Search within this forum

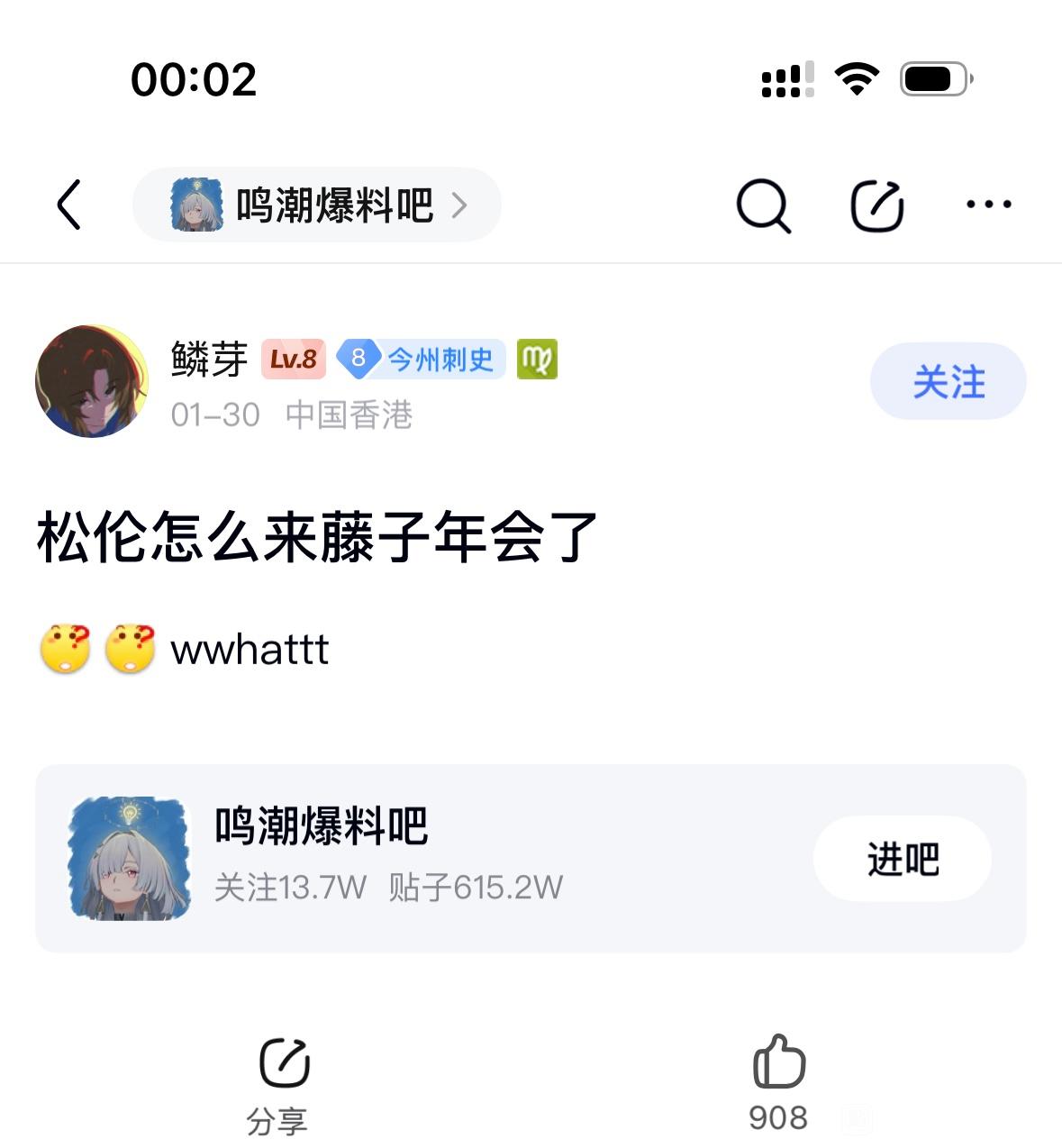763,205
